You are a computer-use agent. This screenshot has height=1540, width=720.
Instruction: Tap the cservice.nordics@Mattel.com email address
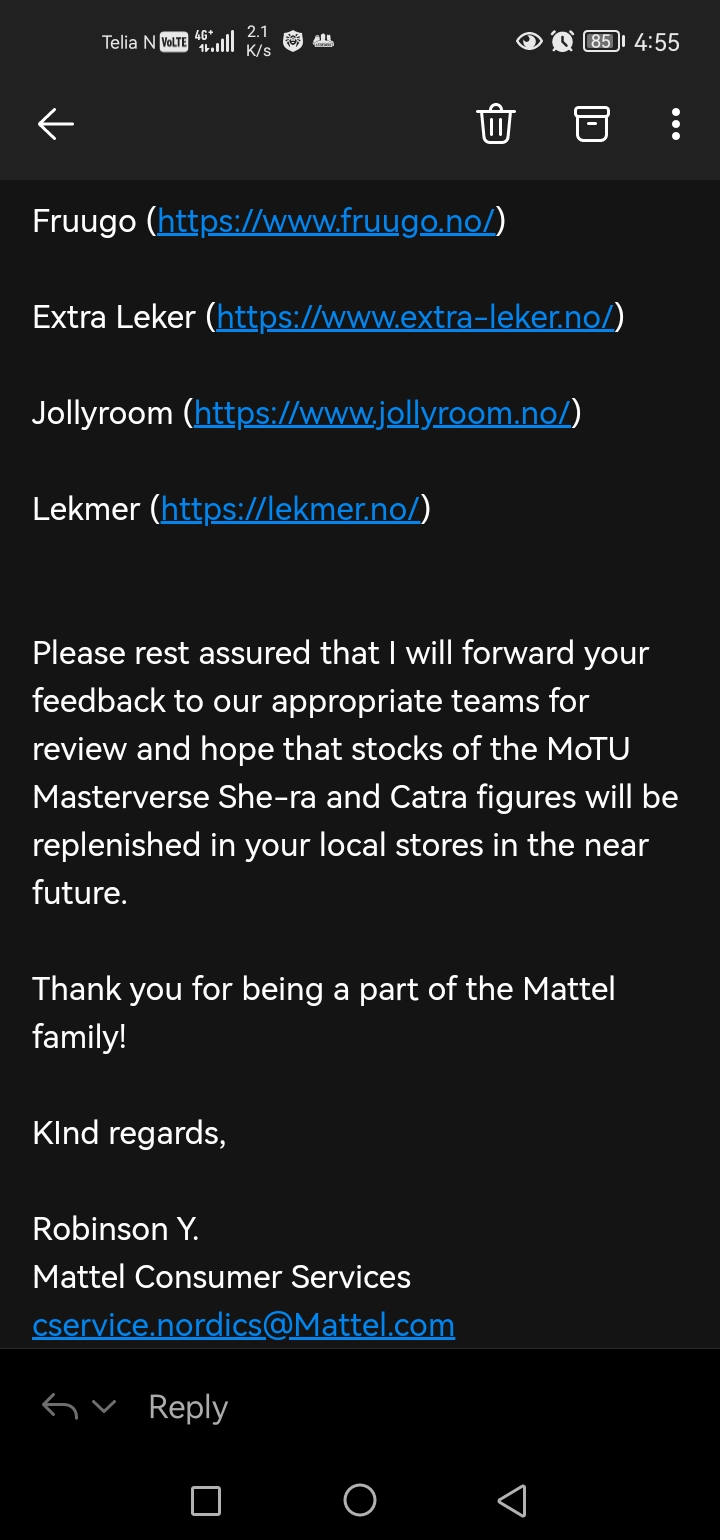(243, 1325)
